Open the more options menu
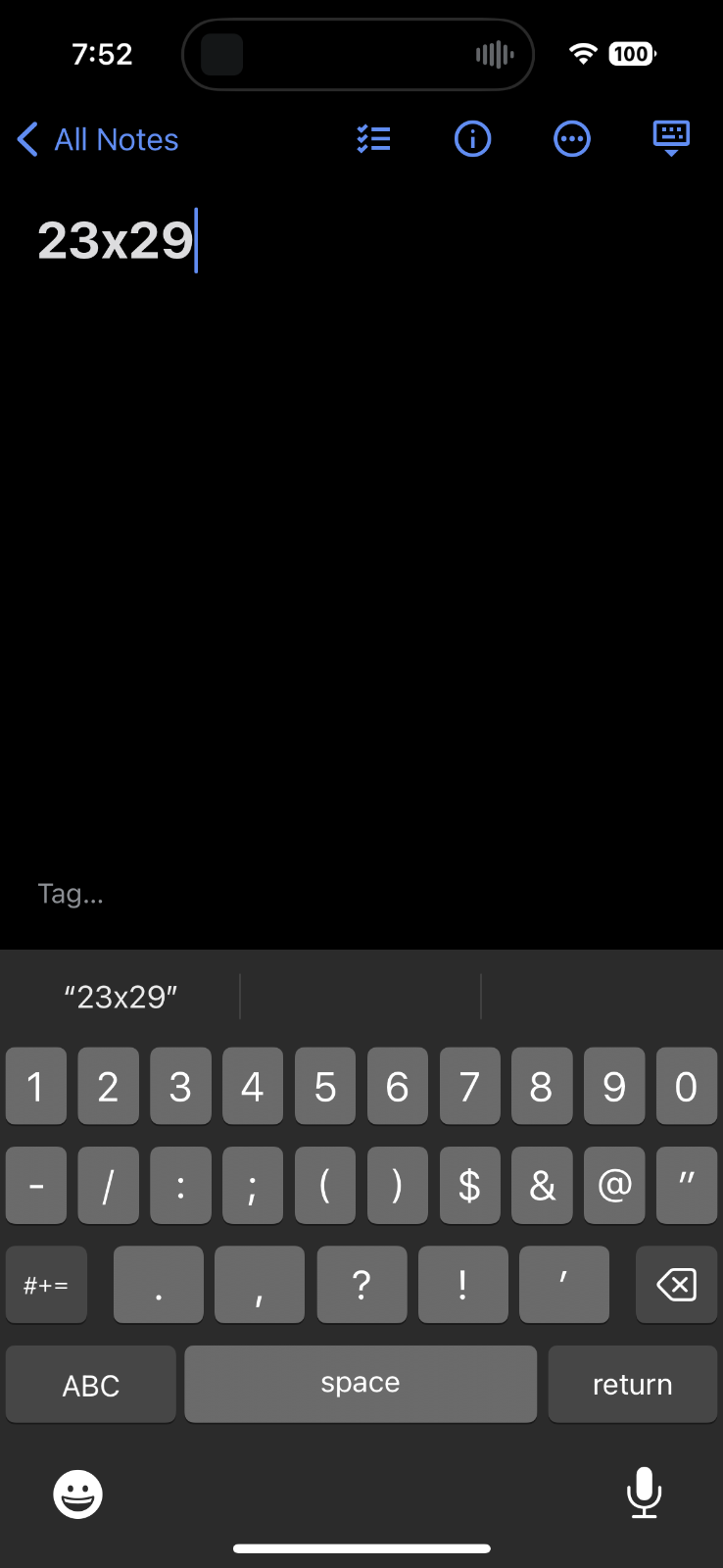Viewport: 723px width, 1568px height. tap(572, 139)
